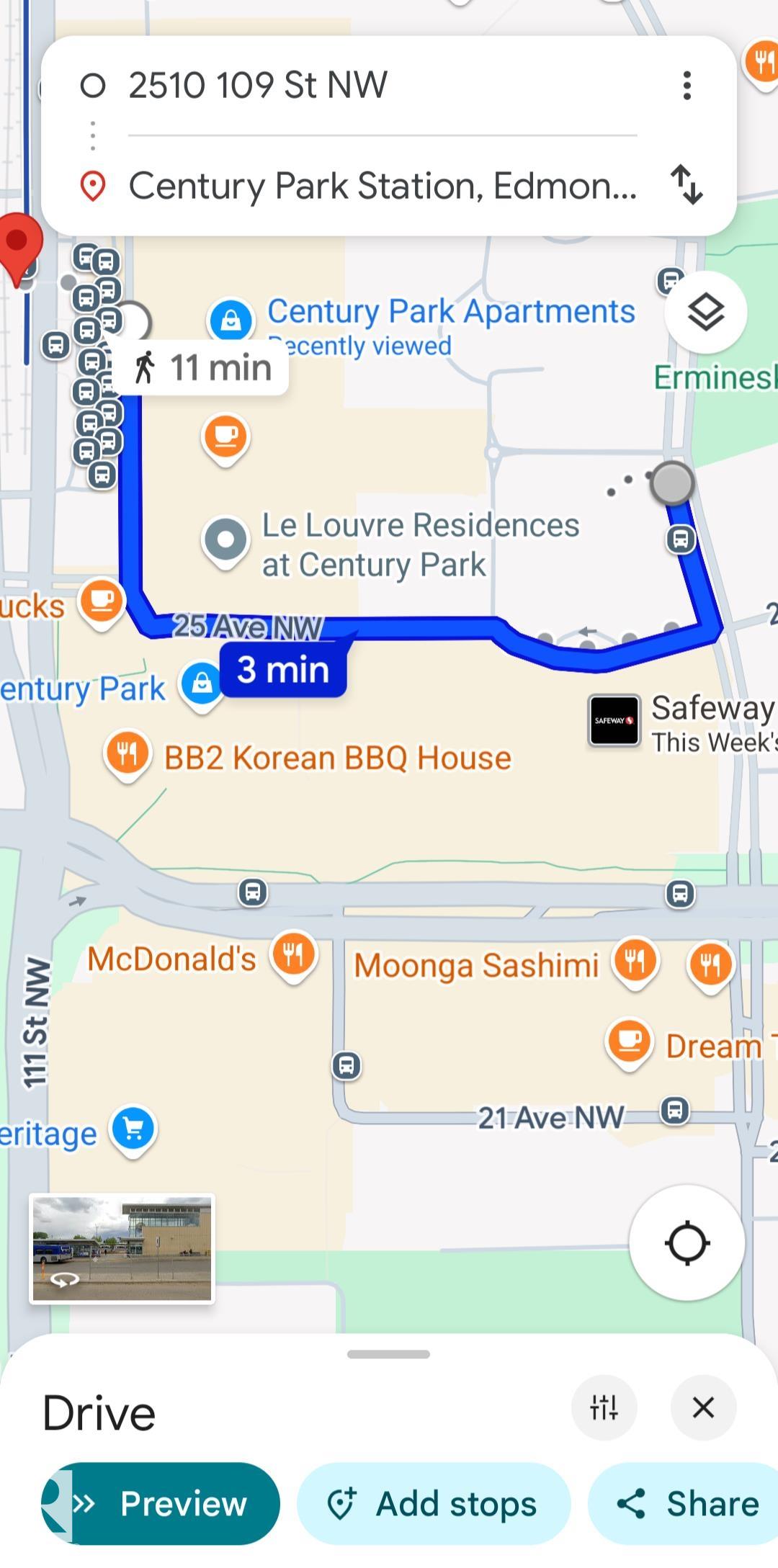Open route options filter
Viewport: 778px width, 1568px height.
pos(604,1407)
